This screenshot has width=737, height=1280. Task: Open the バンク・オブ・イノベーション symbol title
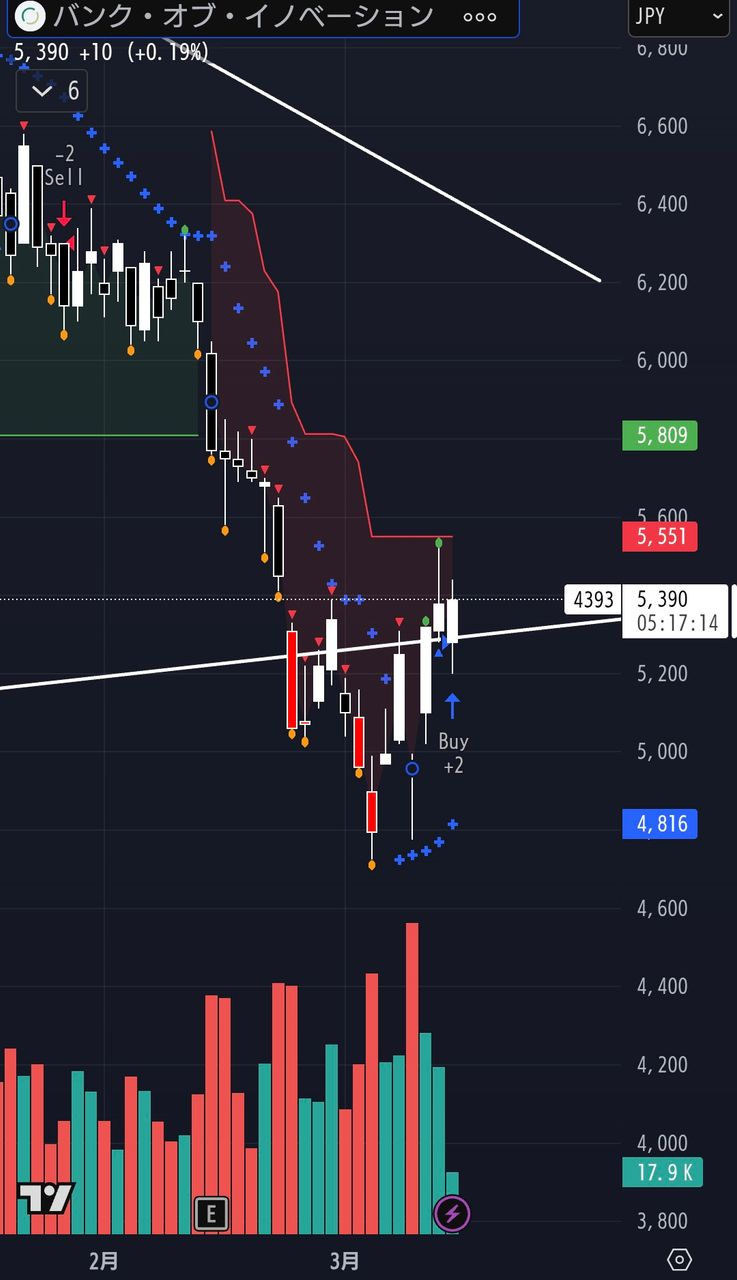pos(243,17)
